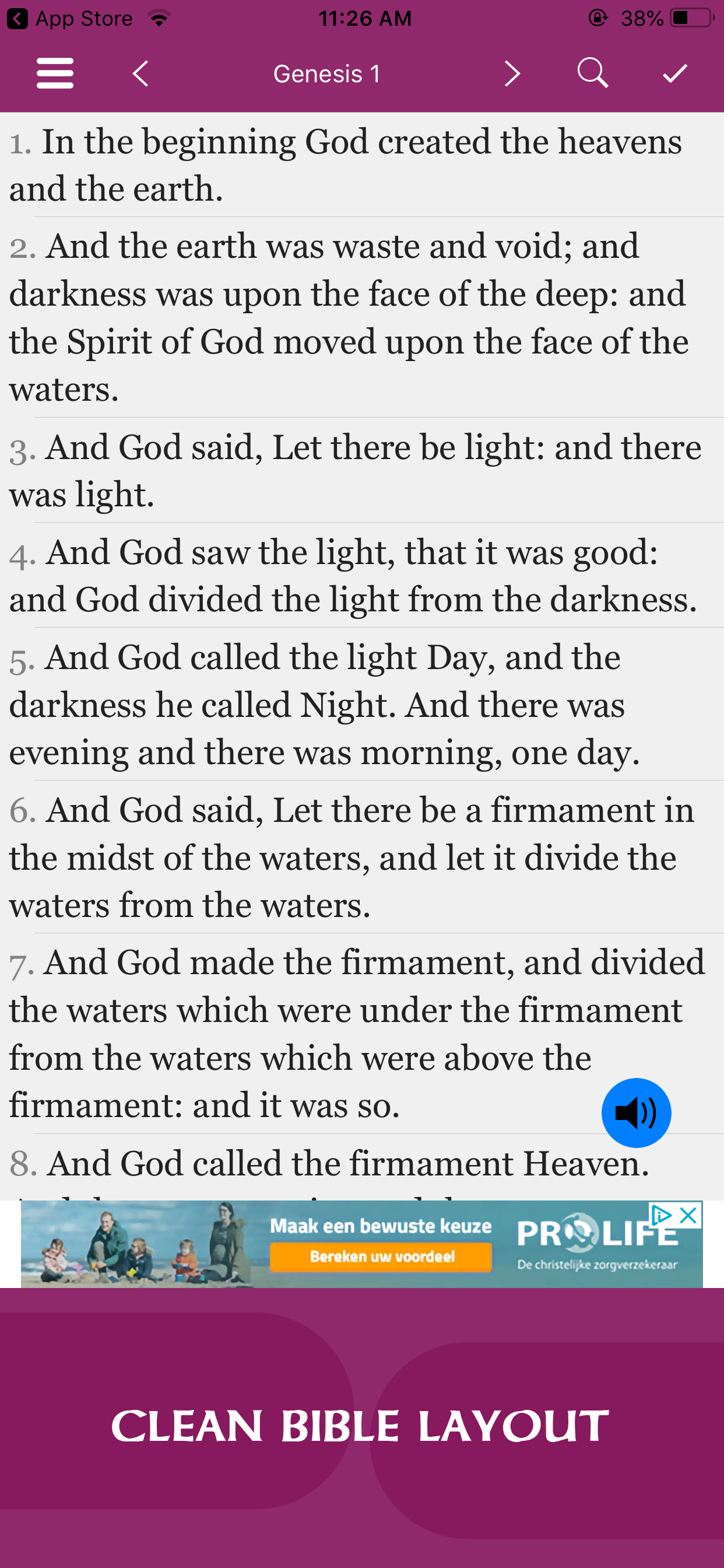Advance to Genesis 2 using the right chevron

pos(512,73)
